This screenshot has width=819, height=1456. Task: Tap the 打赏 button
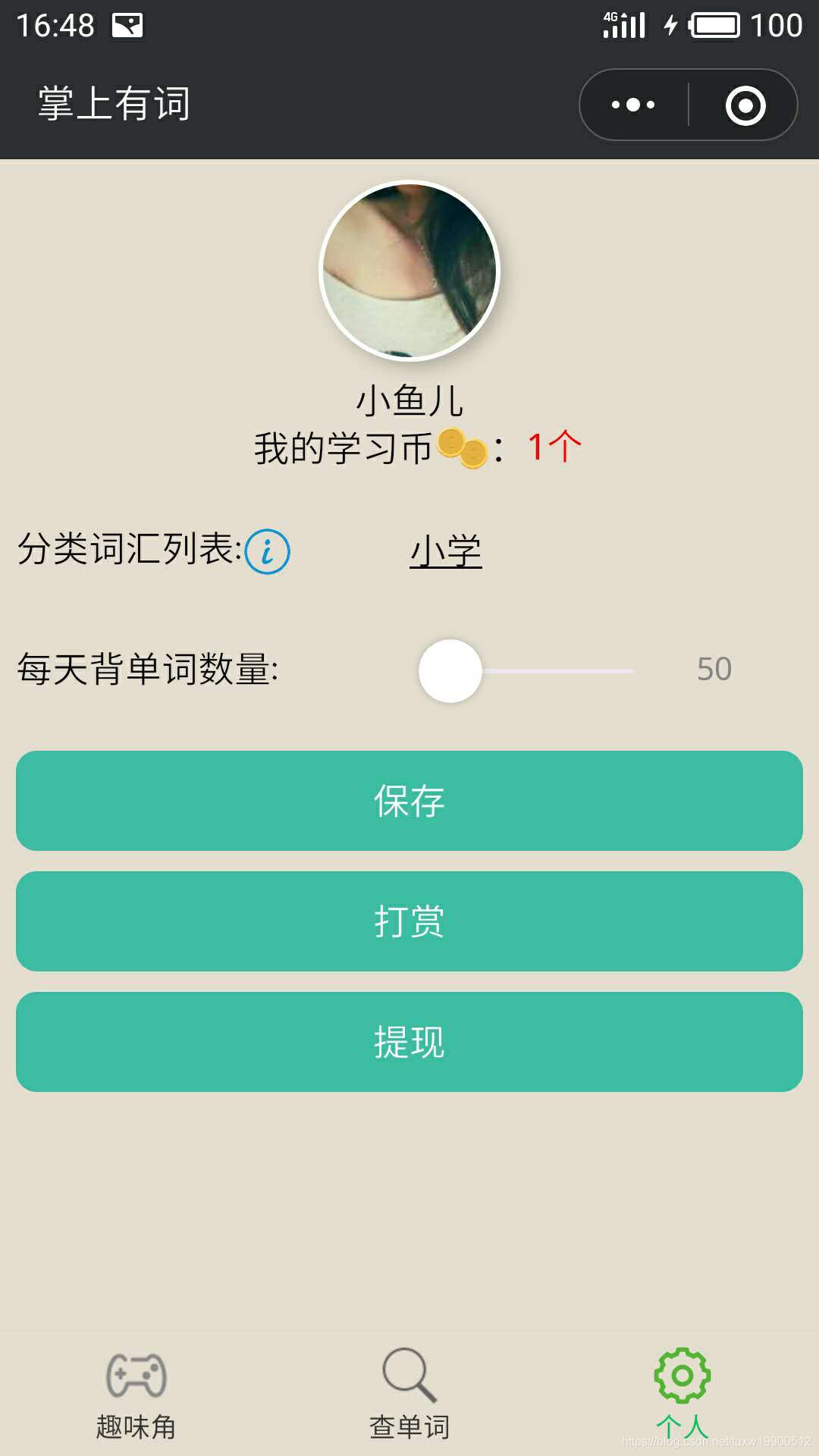coord(409,921)
